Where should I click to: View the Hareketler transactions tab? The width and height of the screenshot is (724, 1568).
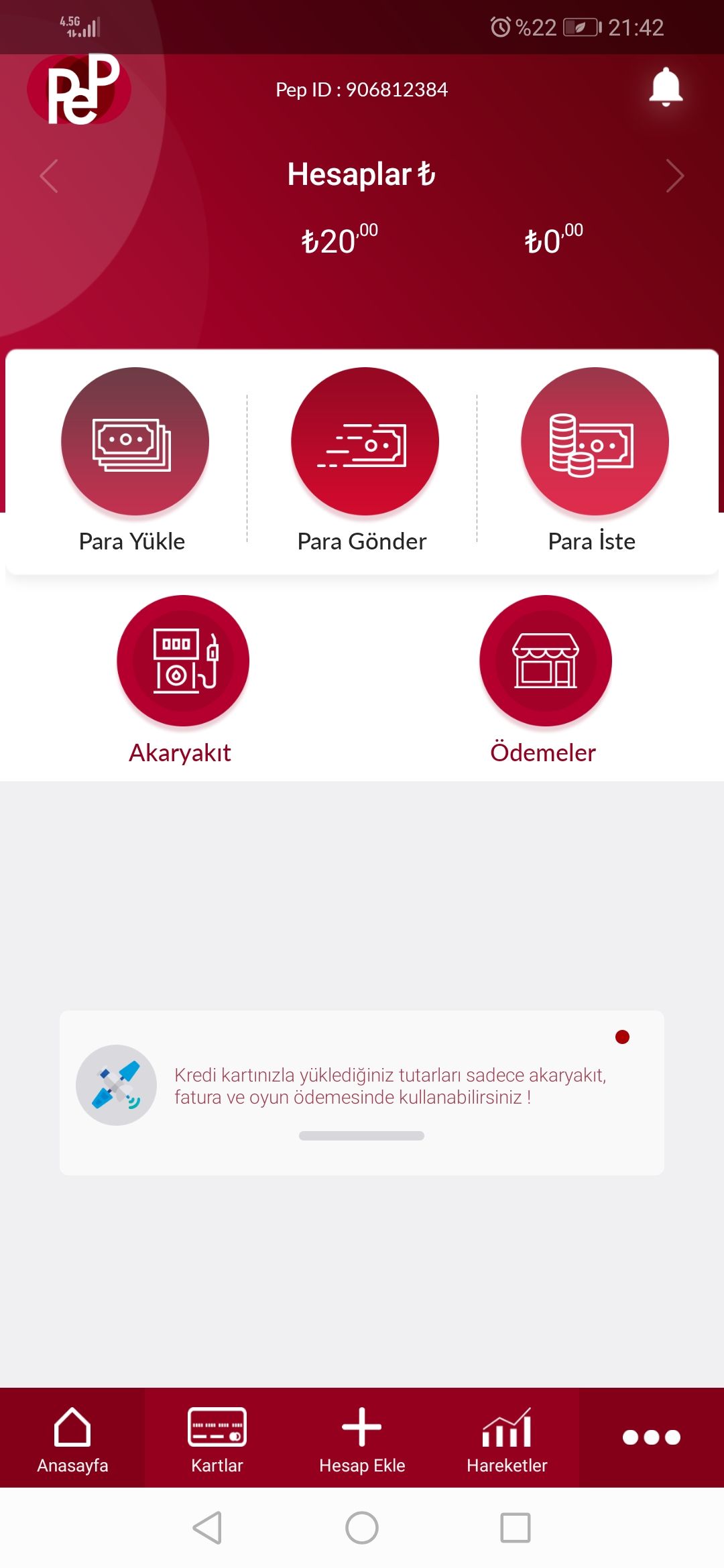coord(507,1438)
